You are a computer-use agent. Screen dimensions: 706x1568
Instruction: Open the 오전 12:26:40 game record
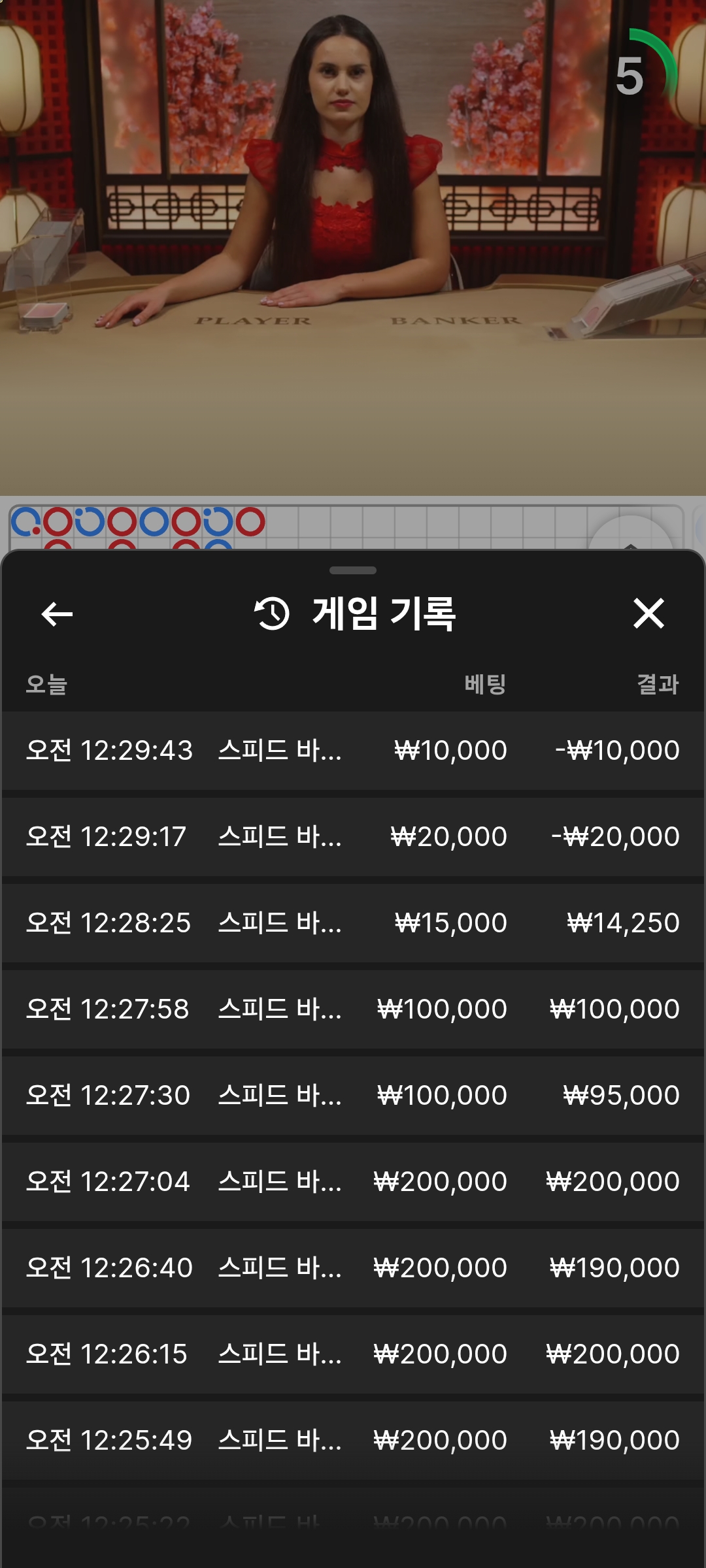click(353, 1267)
